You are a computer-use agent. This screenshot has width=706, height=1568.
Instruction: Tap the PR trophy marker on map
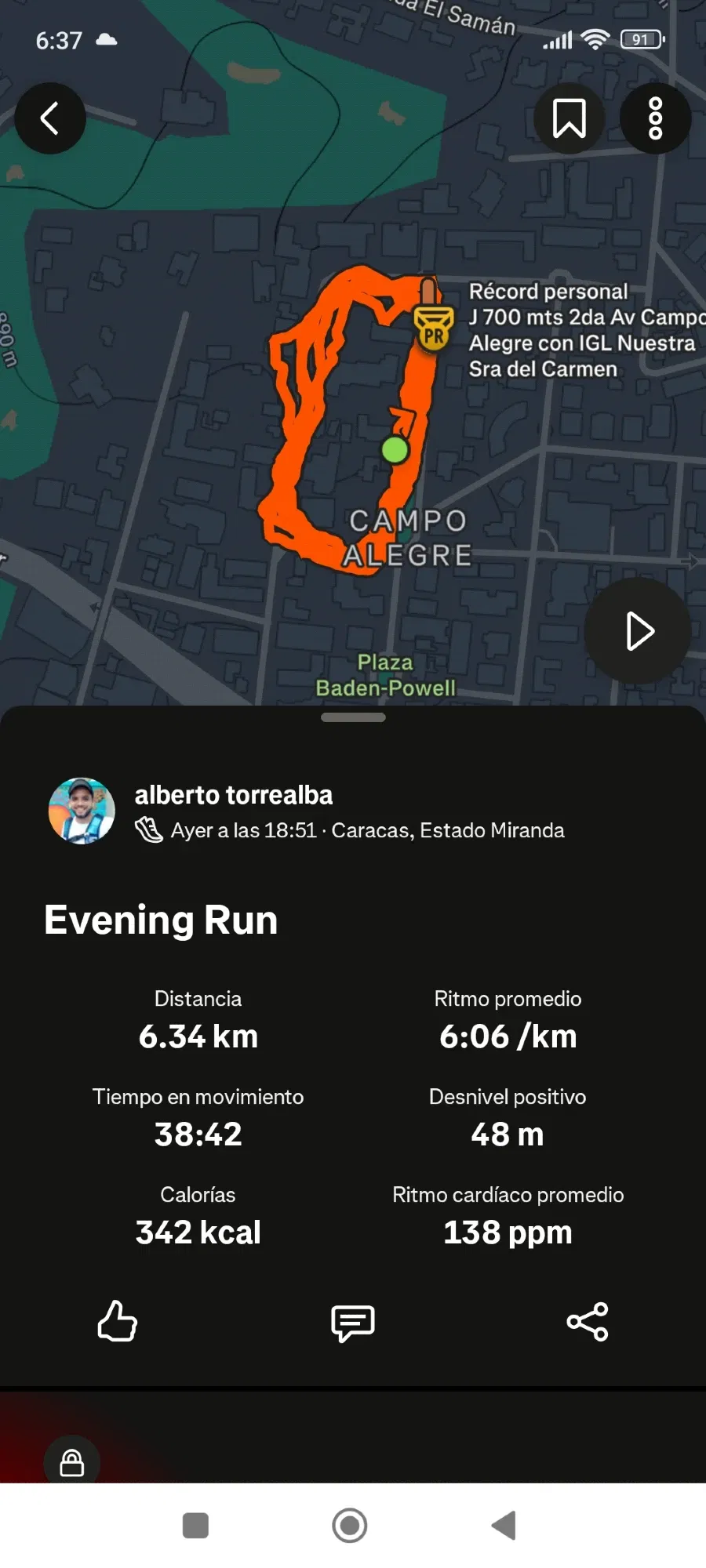tap(433, 327)
